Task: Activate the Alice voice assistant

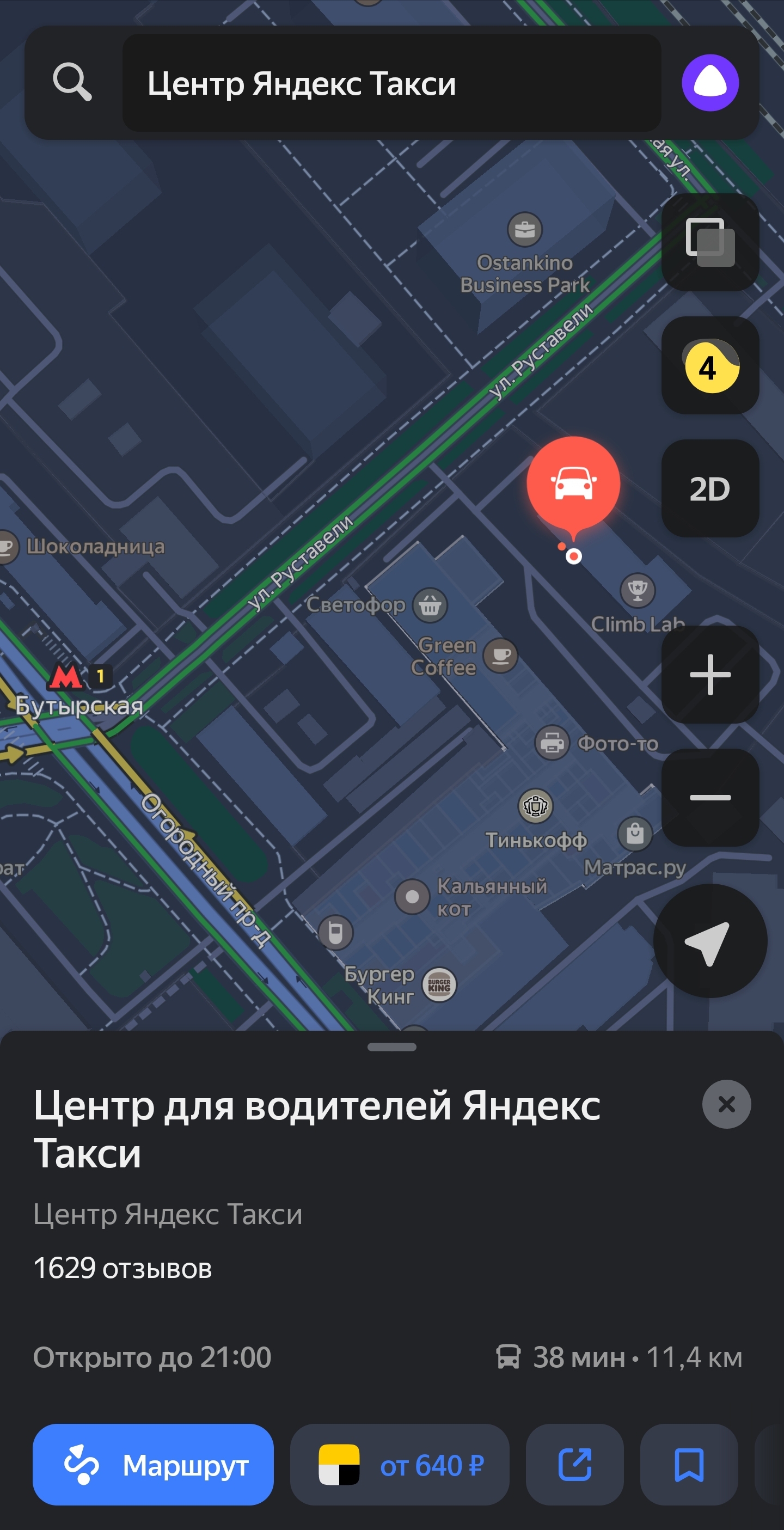Action: tap(710, 83)
